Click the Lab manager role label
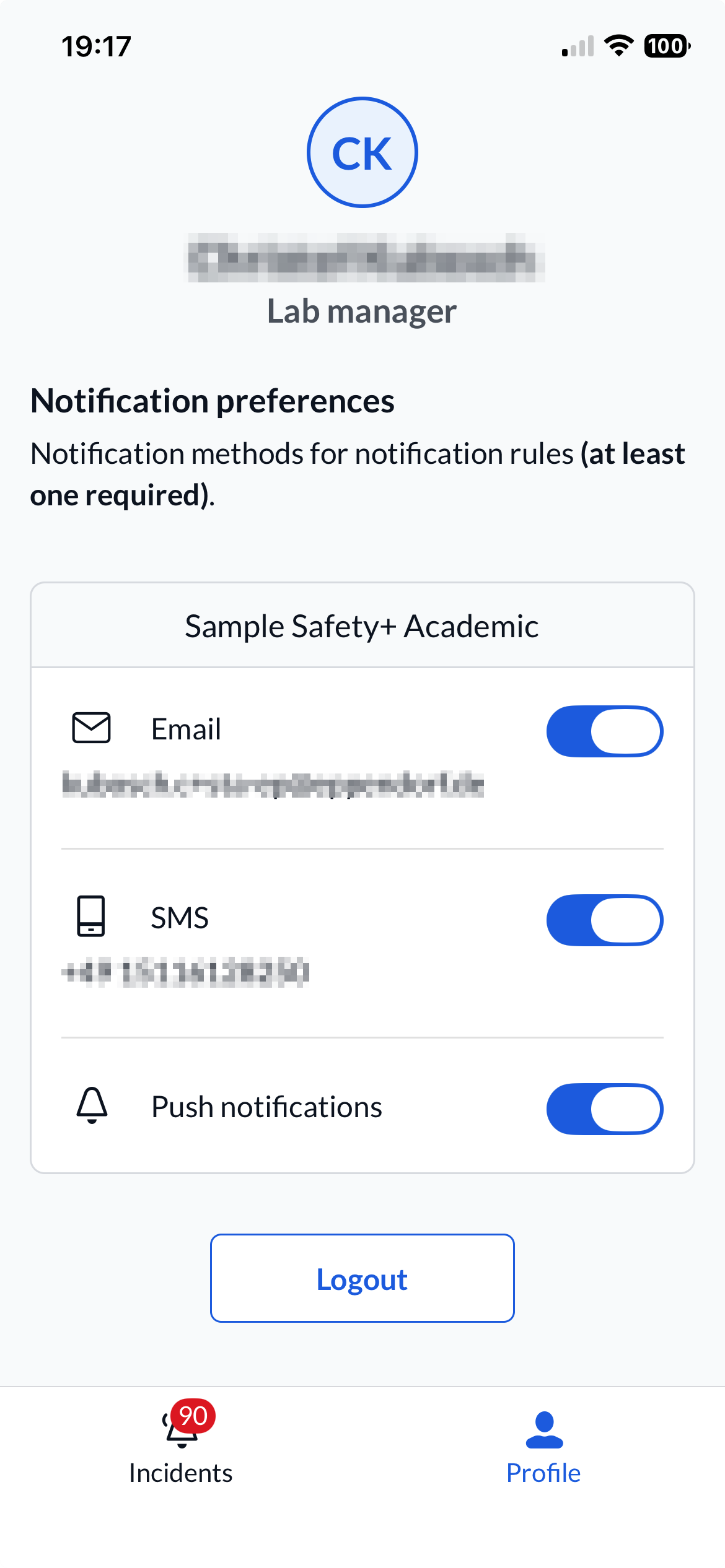The height and width of the screenshot is (1568, 725). [x=362, y=311]
